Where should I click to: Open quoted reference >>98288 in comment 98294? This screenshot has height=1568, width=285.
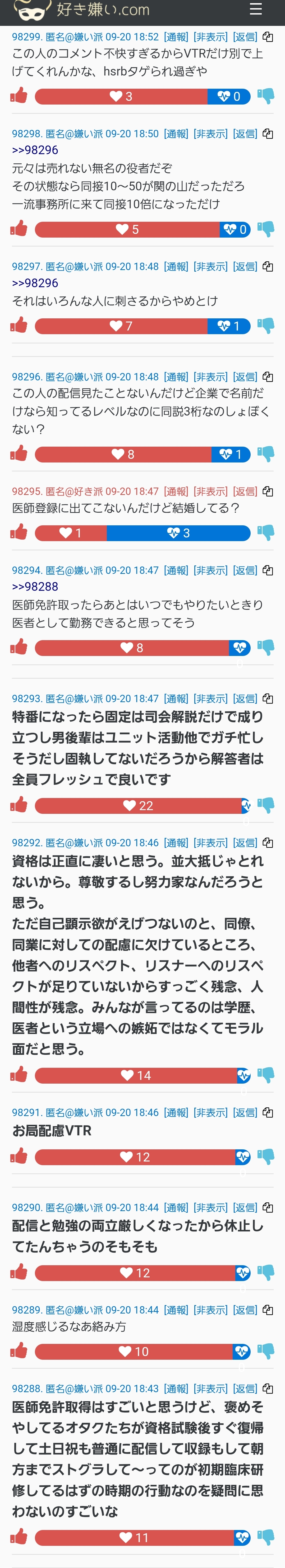click(x=35, y=587)
